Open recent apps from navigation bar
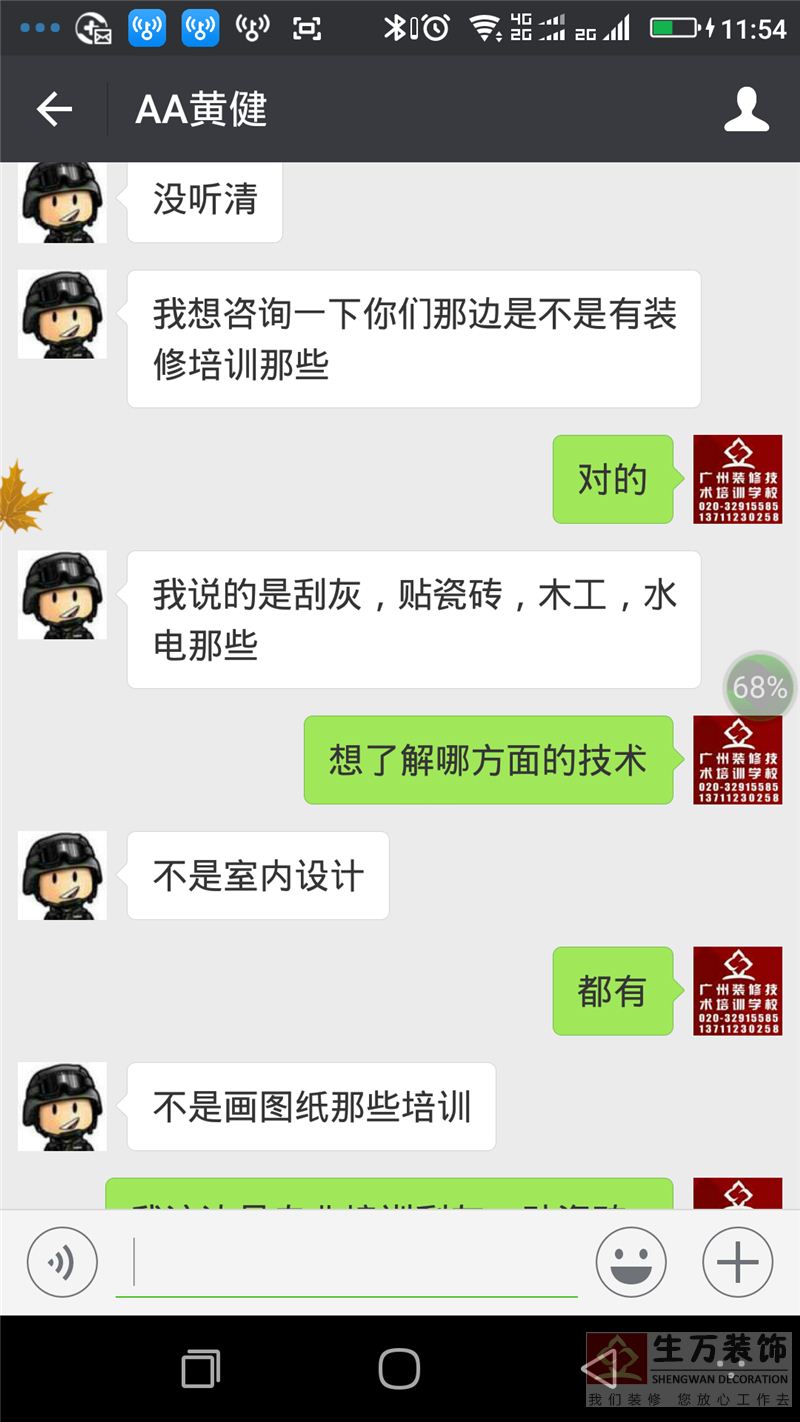Image resolution: width=800 pixels, height=1422 pixels. pyautogui.click(x=201, y=1368)
